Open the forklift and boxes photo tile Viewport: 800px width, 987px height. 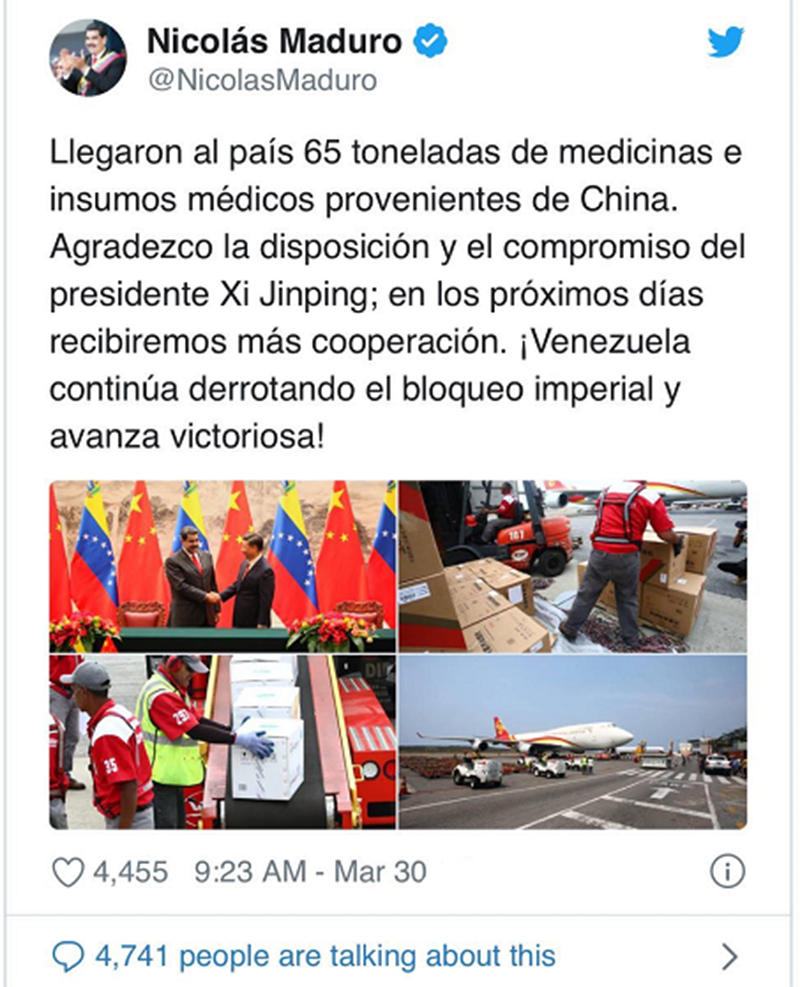(572, 566)
